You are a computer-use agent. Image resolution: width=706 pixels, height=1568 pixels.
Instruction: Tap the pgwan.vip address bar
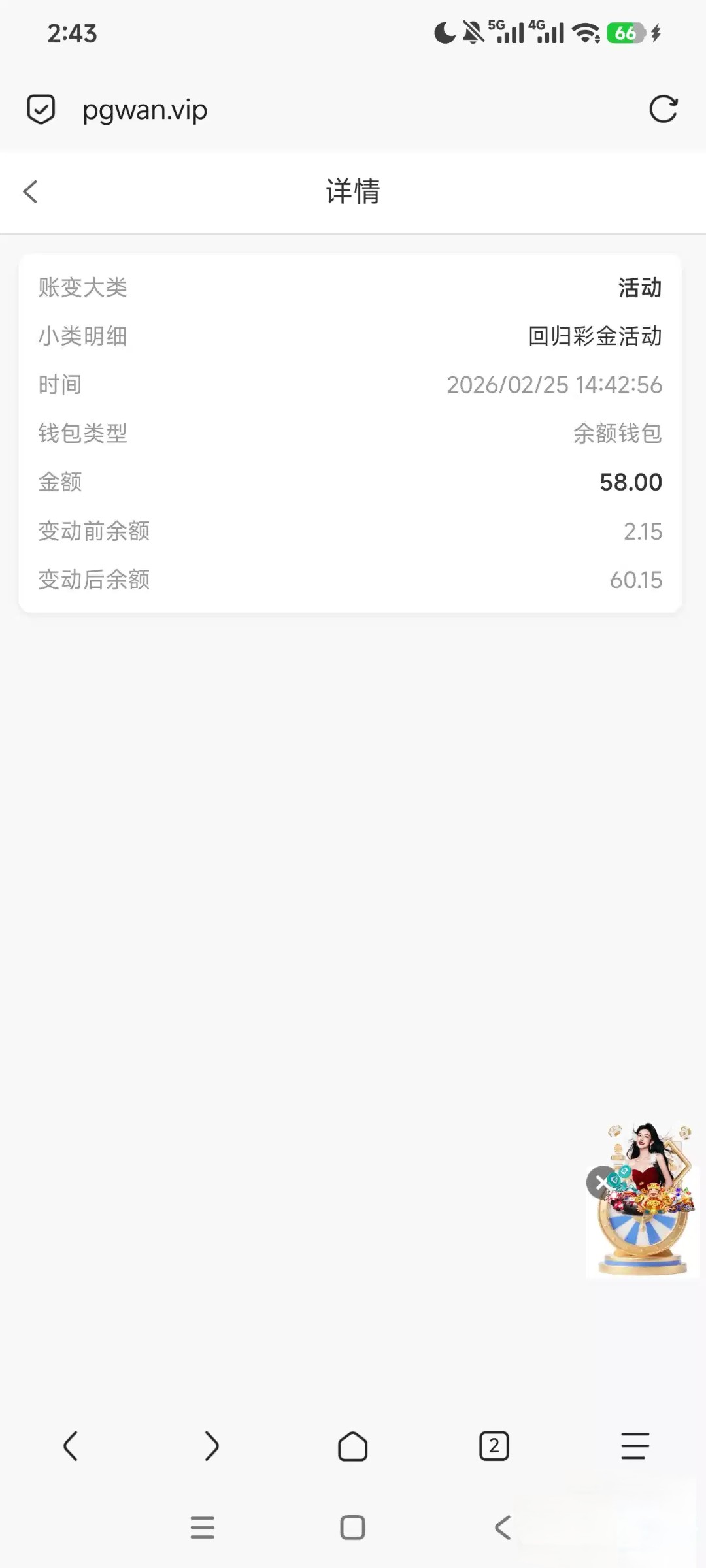coord(145,110)
